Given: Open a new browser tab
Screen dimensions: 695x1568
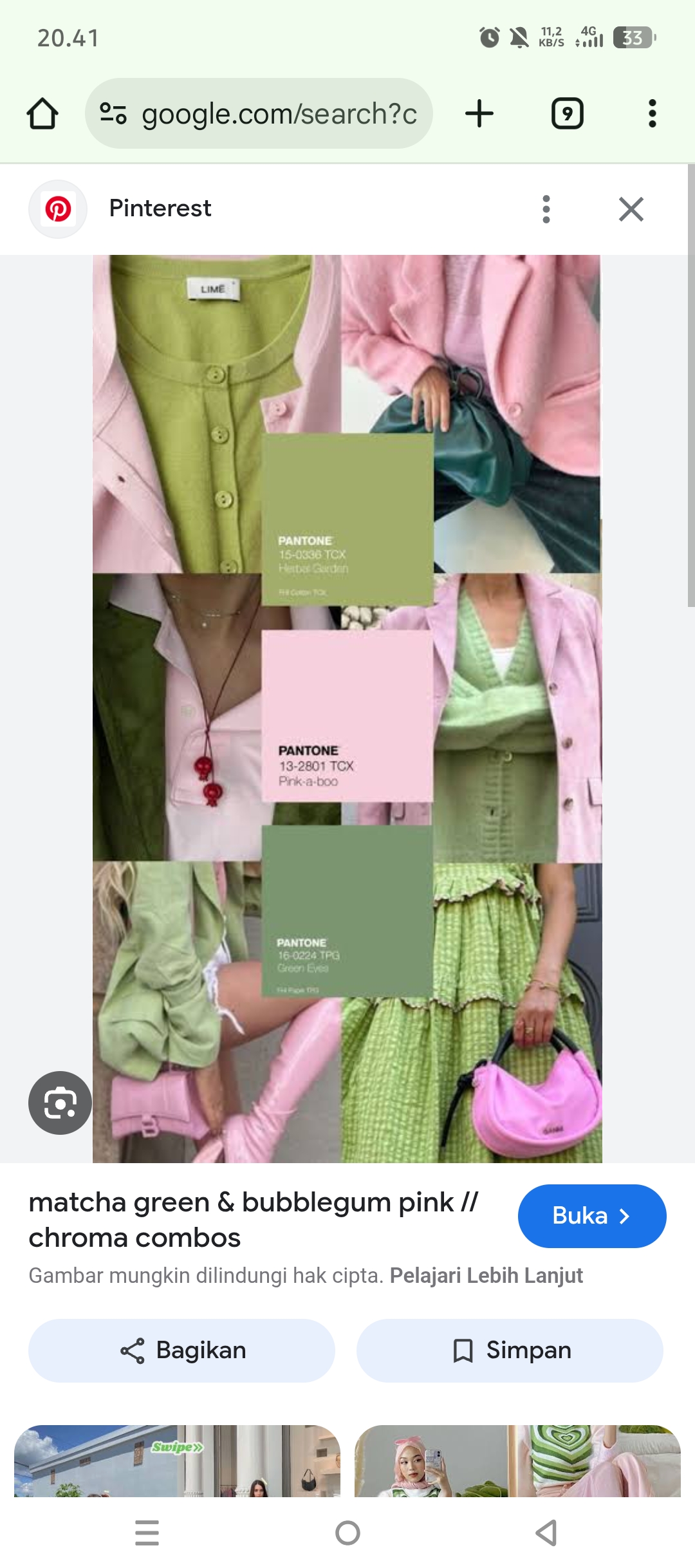Looking at the screenshot, I should 479,114.
